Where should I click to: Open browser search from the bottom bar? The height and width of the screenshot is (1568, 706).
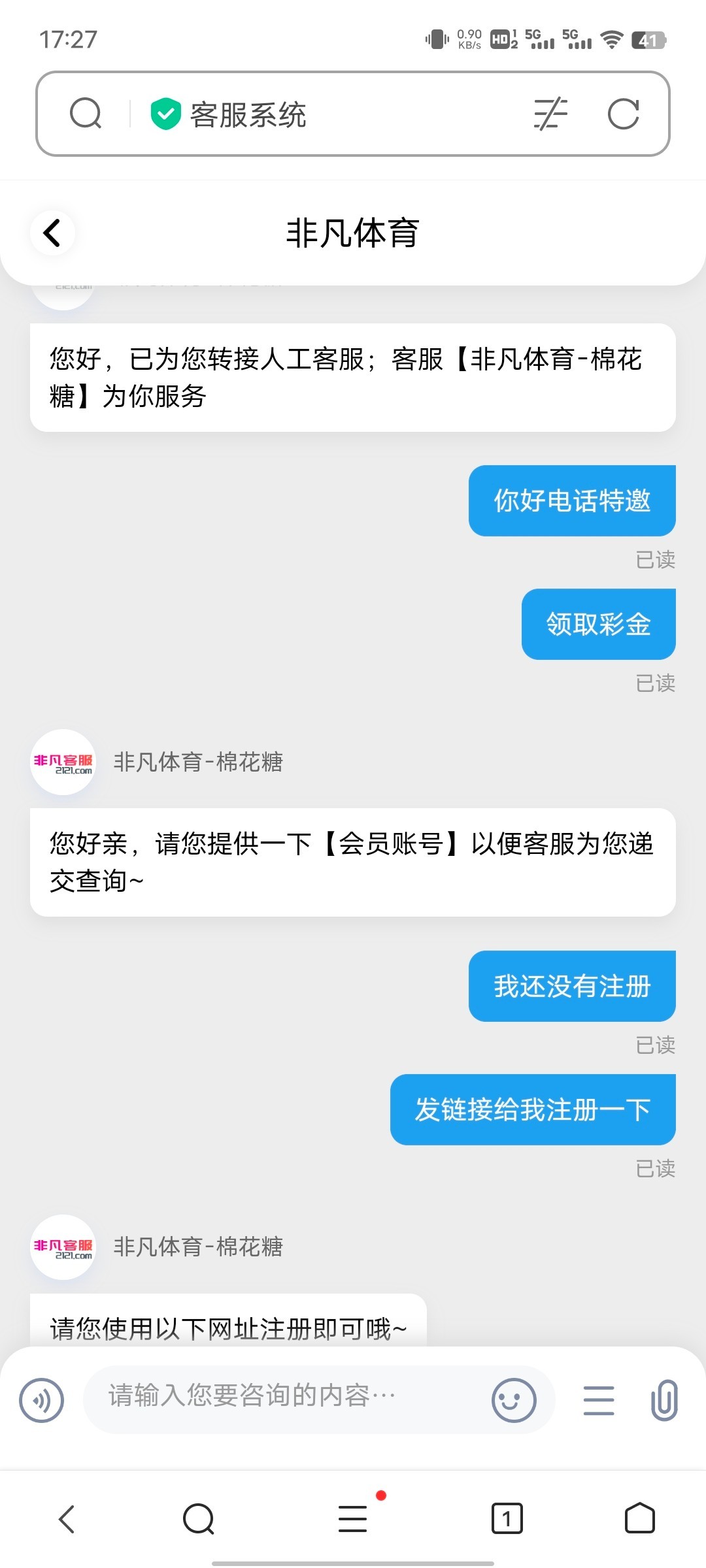click(x=199, y=1518)
